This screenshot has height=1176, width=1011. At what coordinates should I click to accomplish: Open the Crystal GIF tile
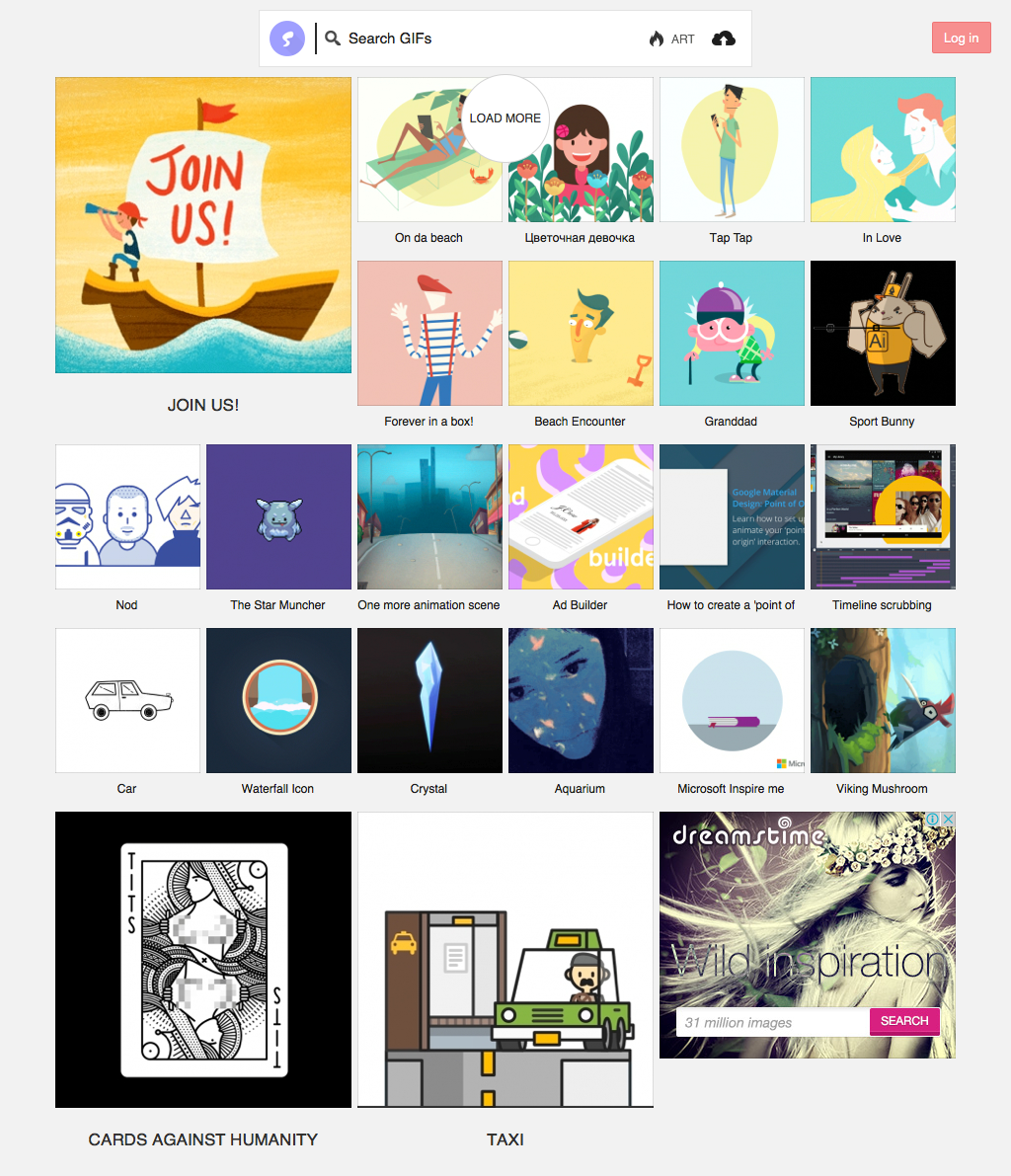[x=429, y=700]
